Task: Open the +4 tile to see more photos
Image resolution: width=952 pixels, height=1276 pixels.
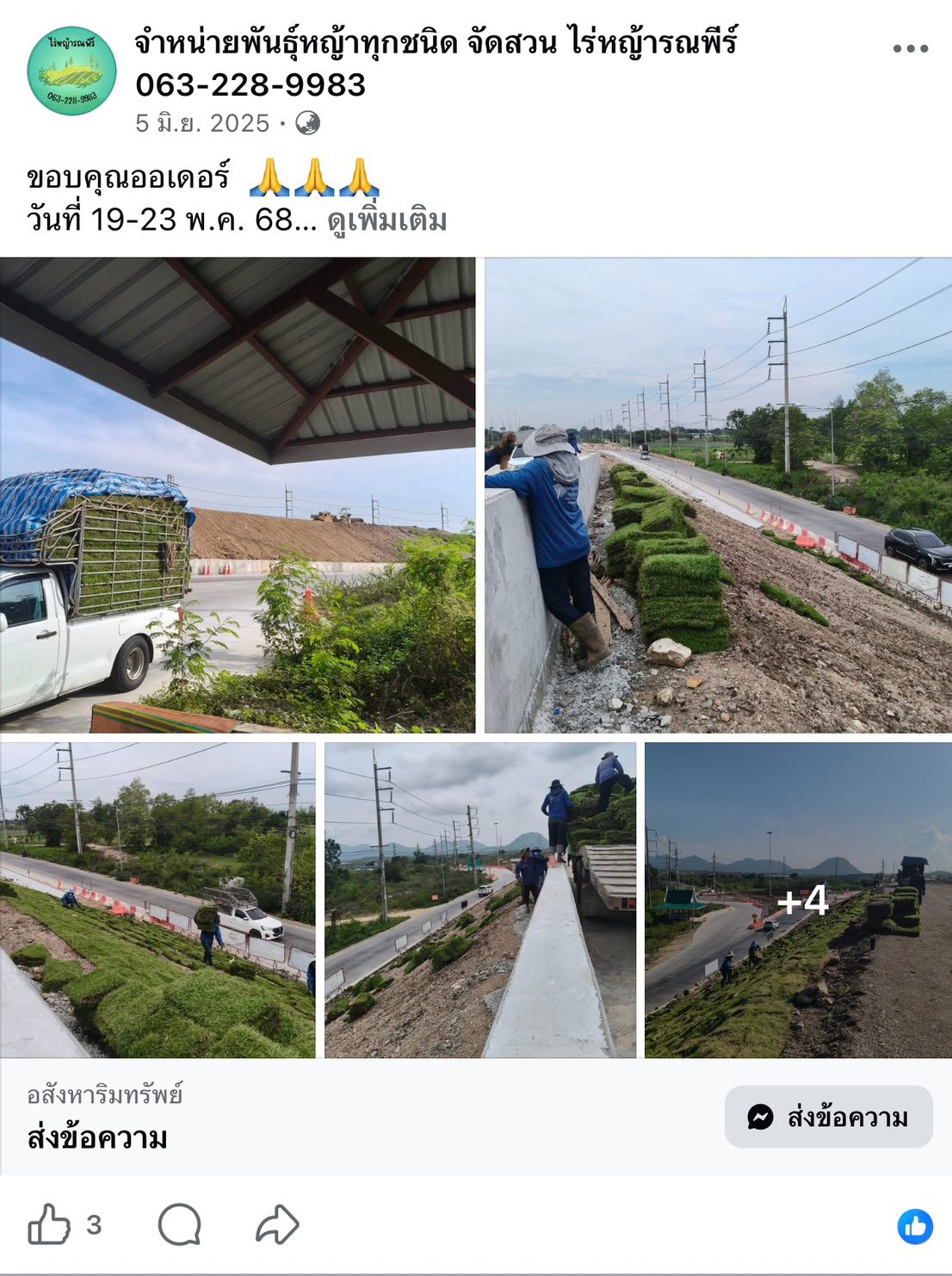Action: tap(798, 900)
